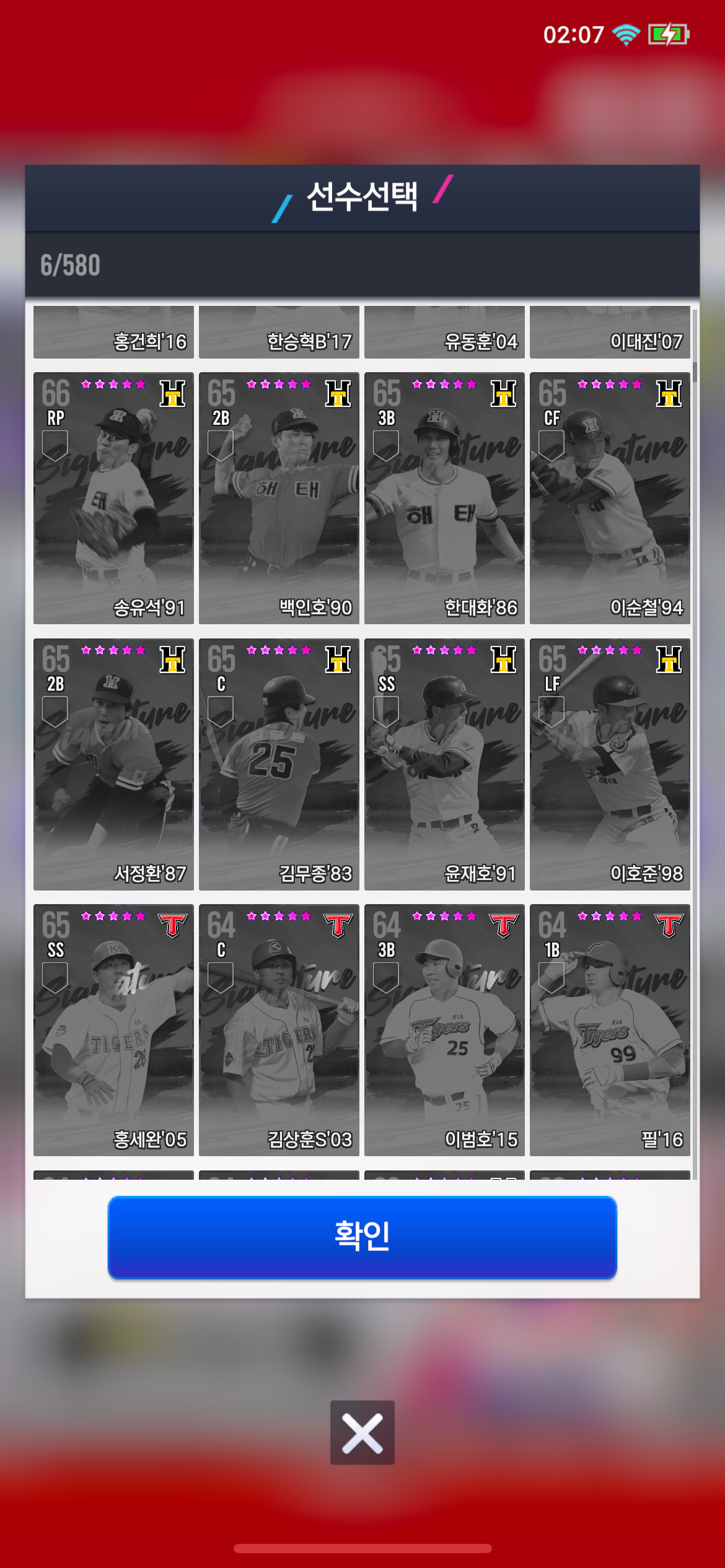Pick left fielder card 이호준'98
The height and width of the screenshot is (1568, 725).
[x=610, y=764]
